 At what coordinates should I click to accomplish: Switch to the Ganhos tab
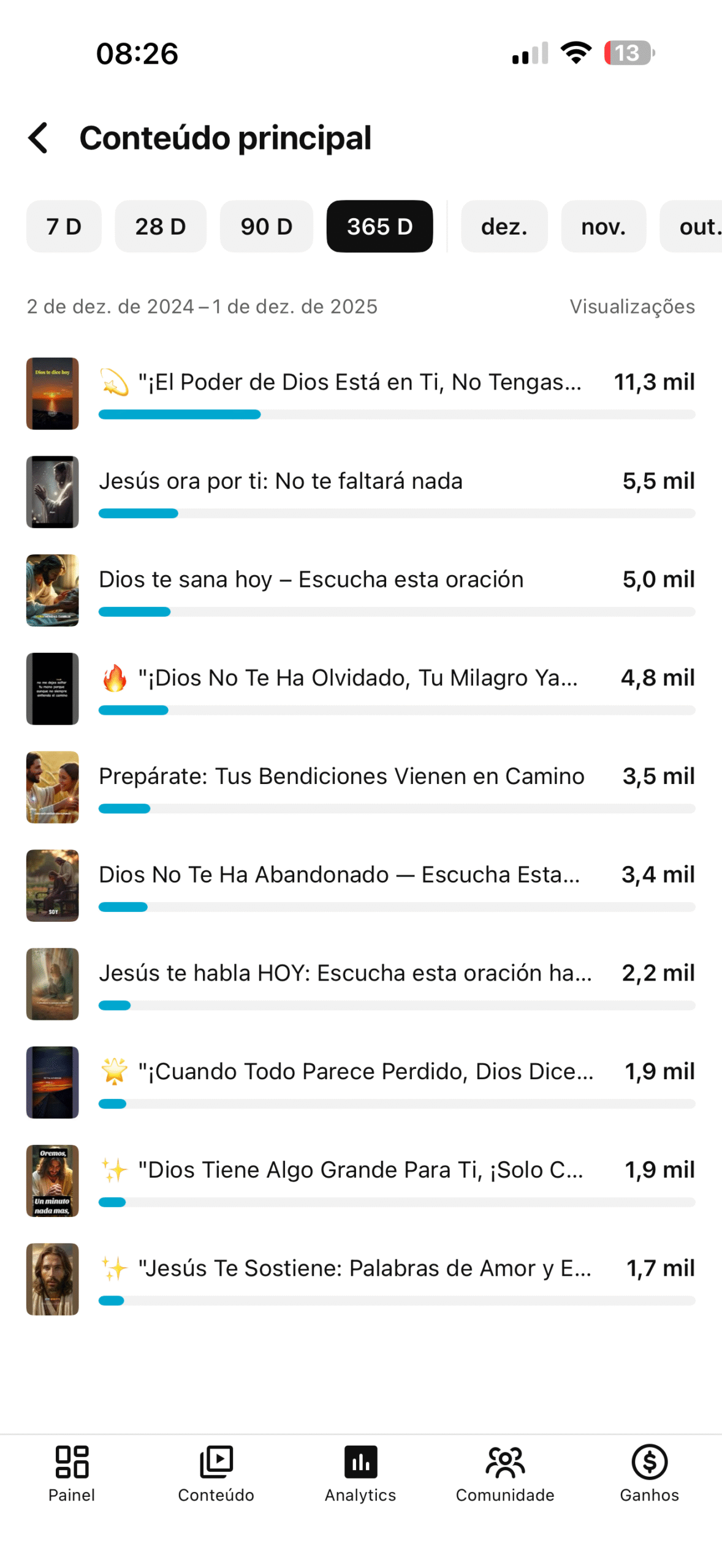(x=649, y=1473)
